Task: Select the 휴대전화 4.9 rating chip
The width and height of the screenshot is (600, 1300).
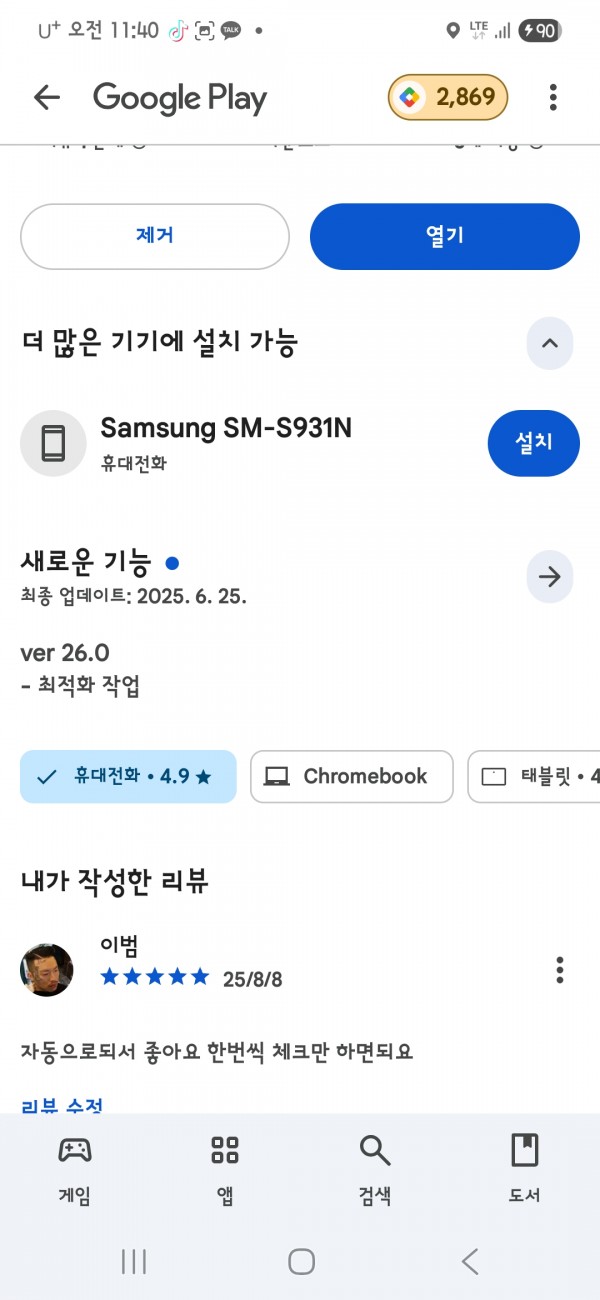Action: click(x=128, y=776)
